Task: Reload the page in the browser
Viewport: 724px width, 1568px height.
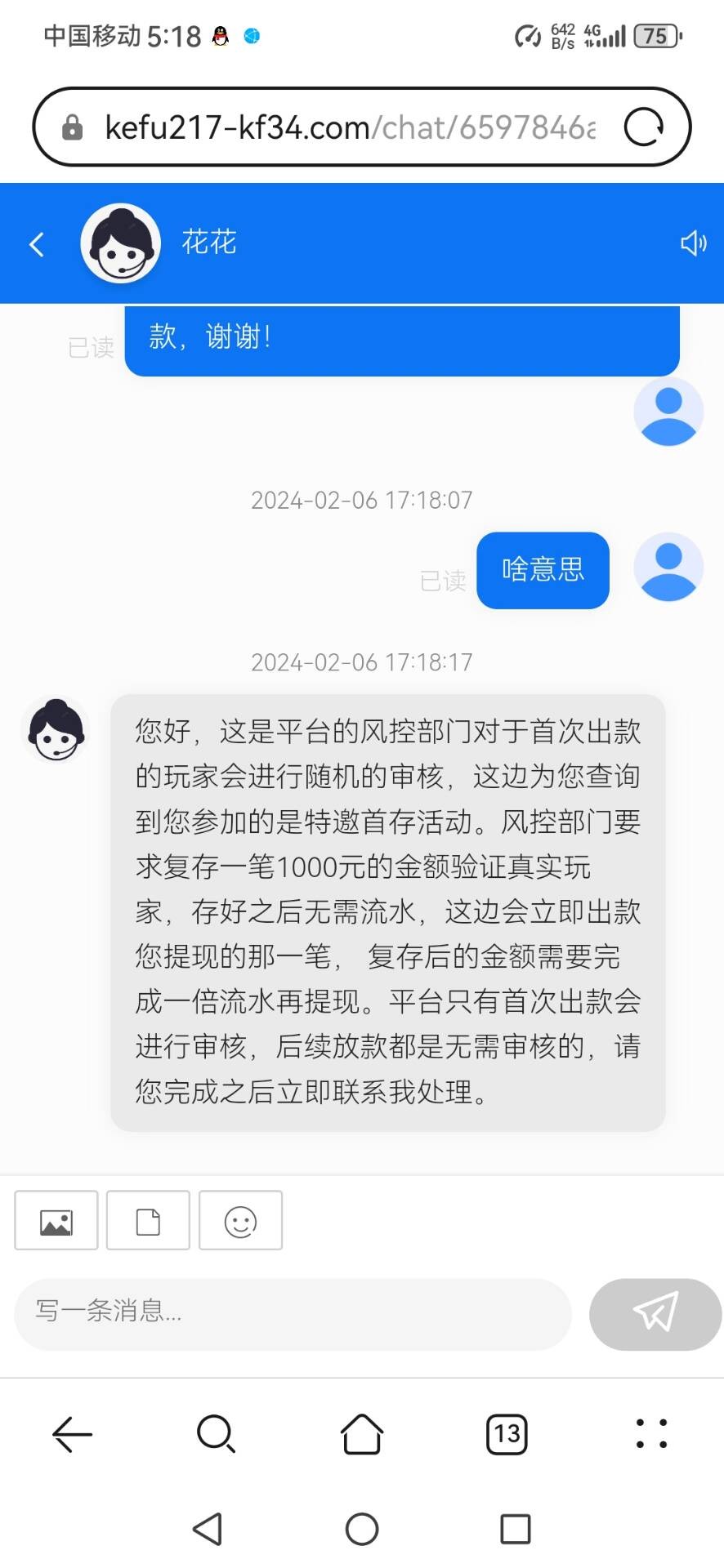Action: click(644, 127)
